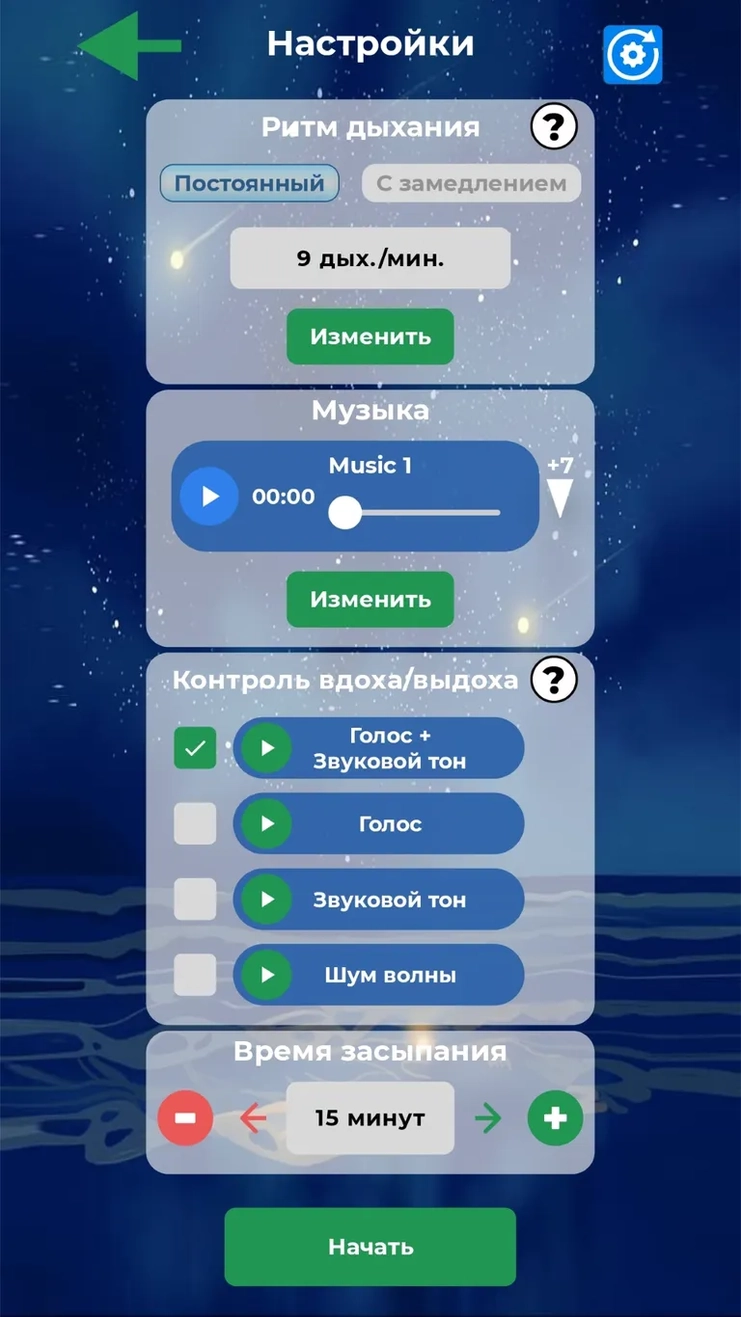The height and width of the screenshot is (1317, 741).
Task: Preview the Шум волны sound
Action: pyautogui.click(x=267, y=975)
